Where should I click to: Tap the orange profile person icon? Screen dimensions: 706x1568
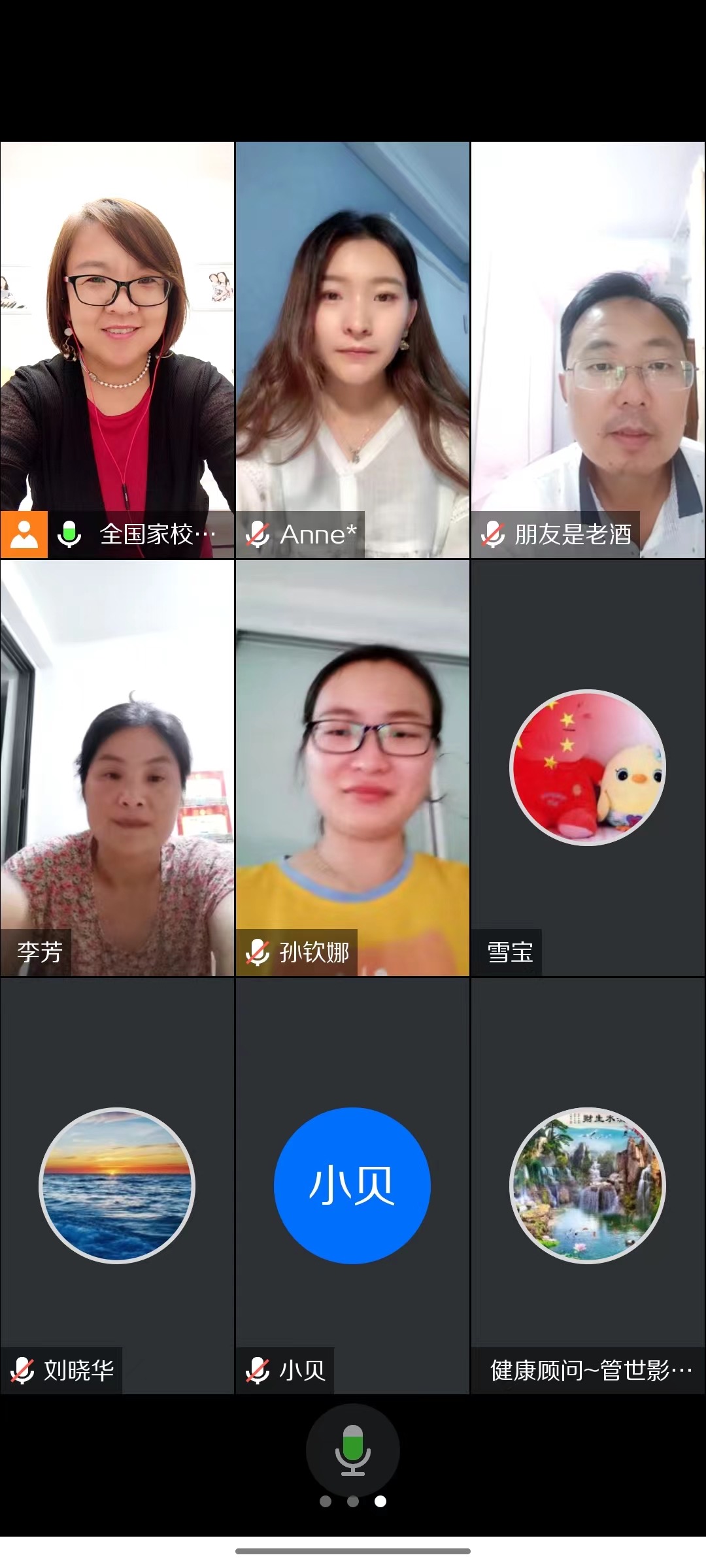pos(24,534)
